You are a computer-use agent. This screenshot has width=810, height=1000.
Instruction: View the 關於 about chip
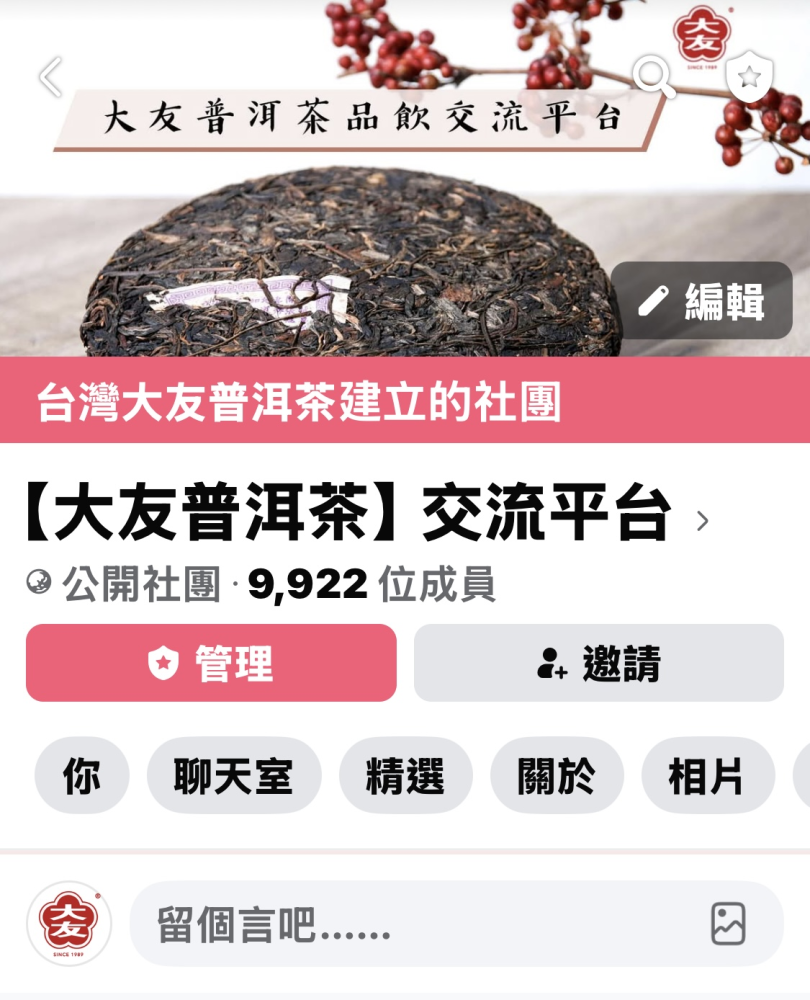[557, 776]
